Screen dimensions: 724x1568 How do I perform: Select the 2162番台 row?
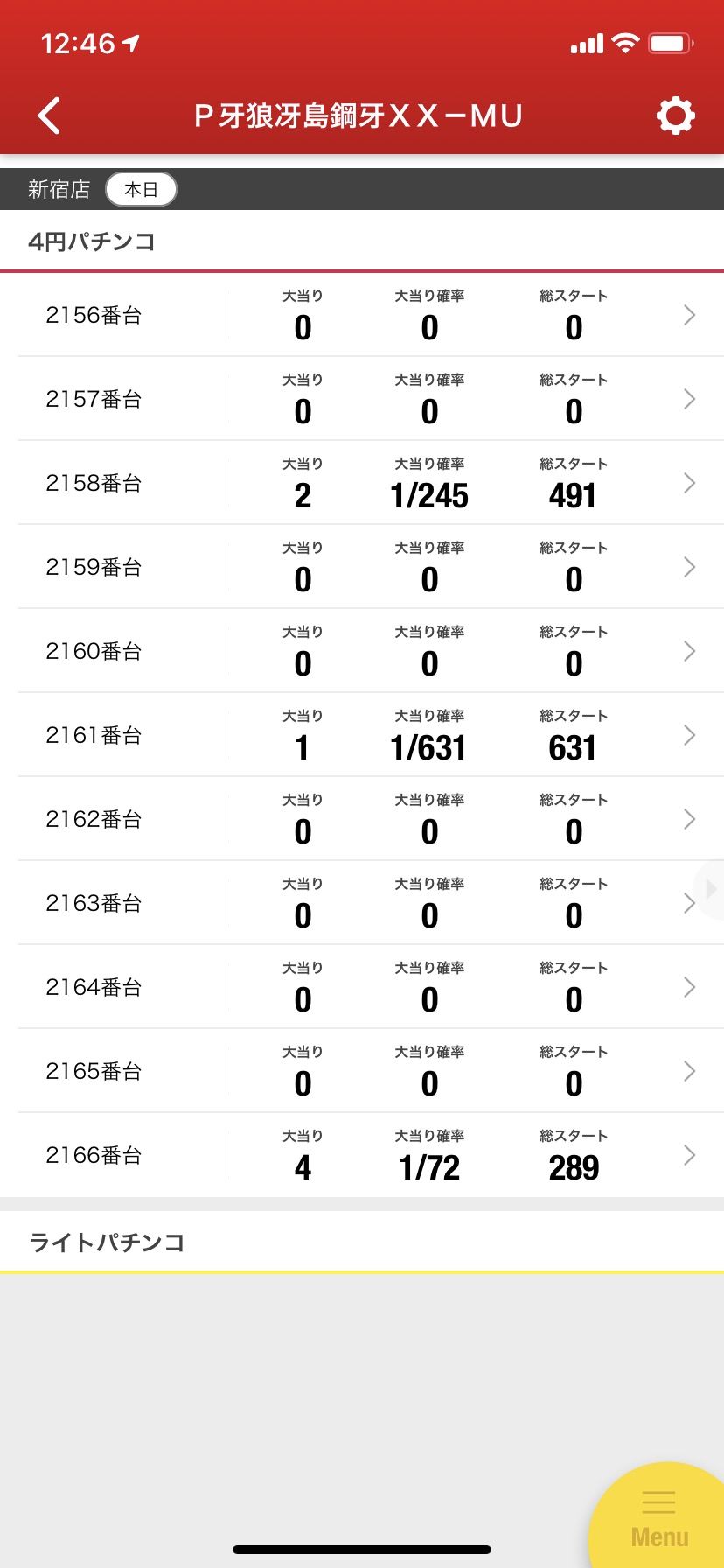(362, 819)
